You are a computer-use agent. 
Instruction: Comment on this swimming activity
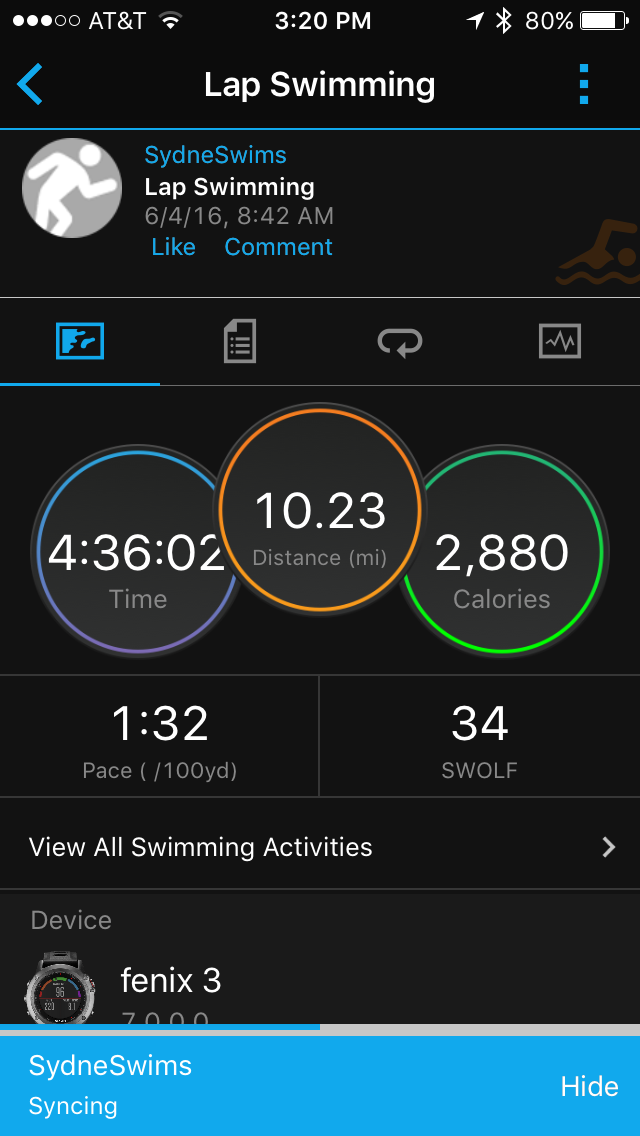click(278, 247)
